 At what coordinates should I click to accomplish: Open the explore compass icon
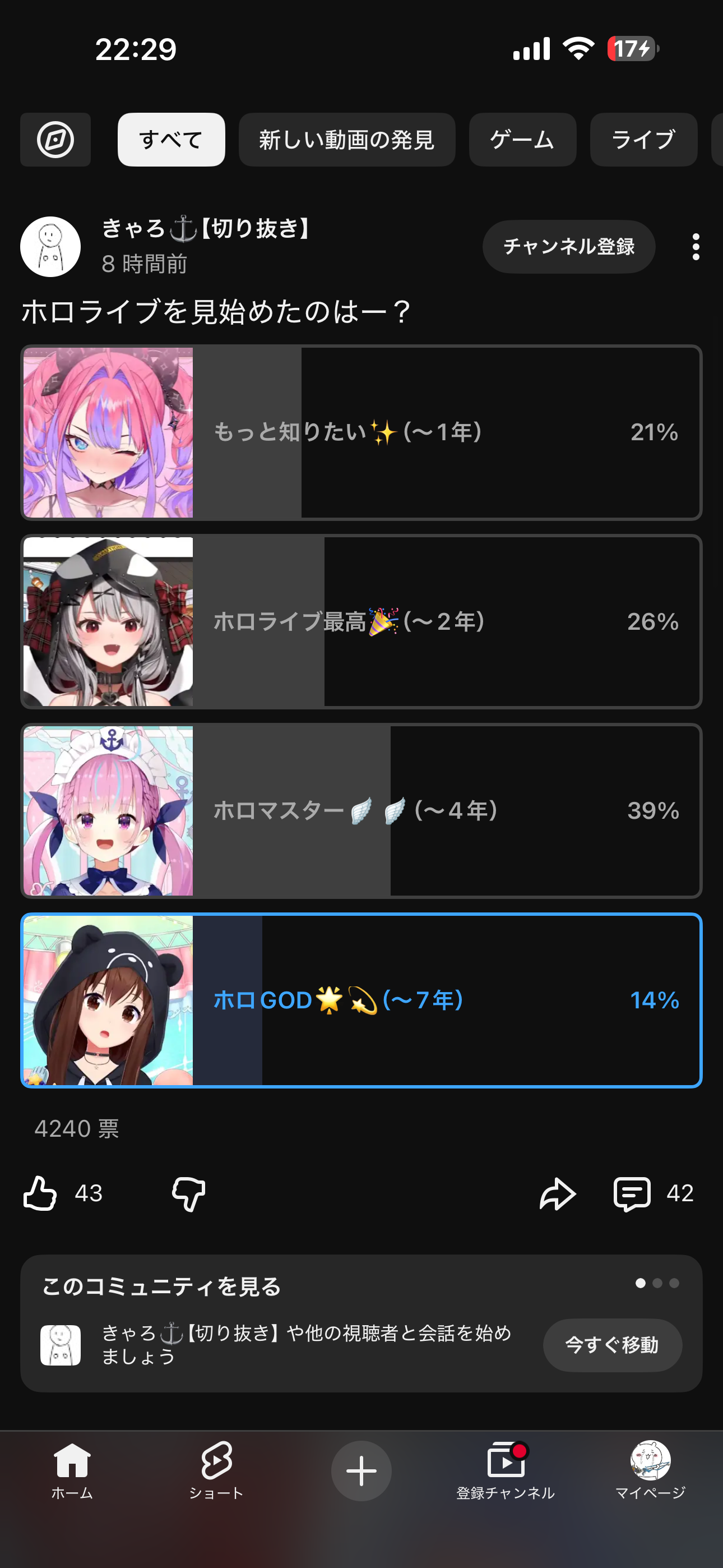55,140
